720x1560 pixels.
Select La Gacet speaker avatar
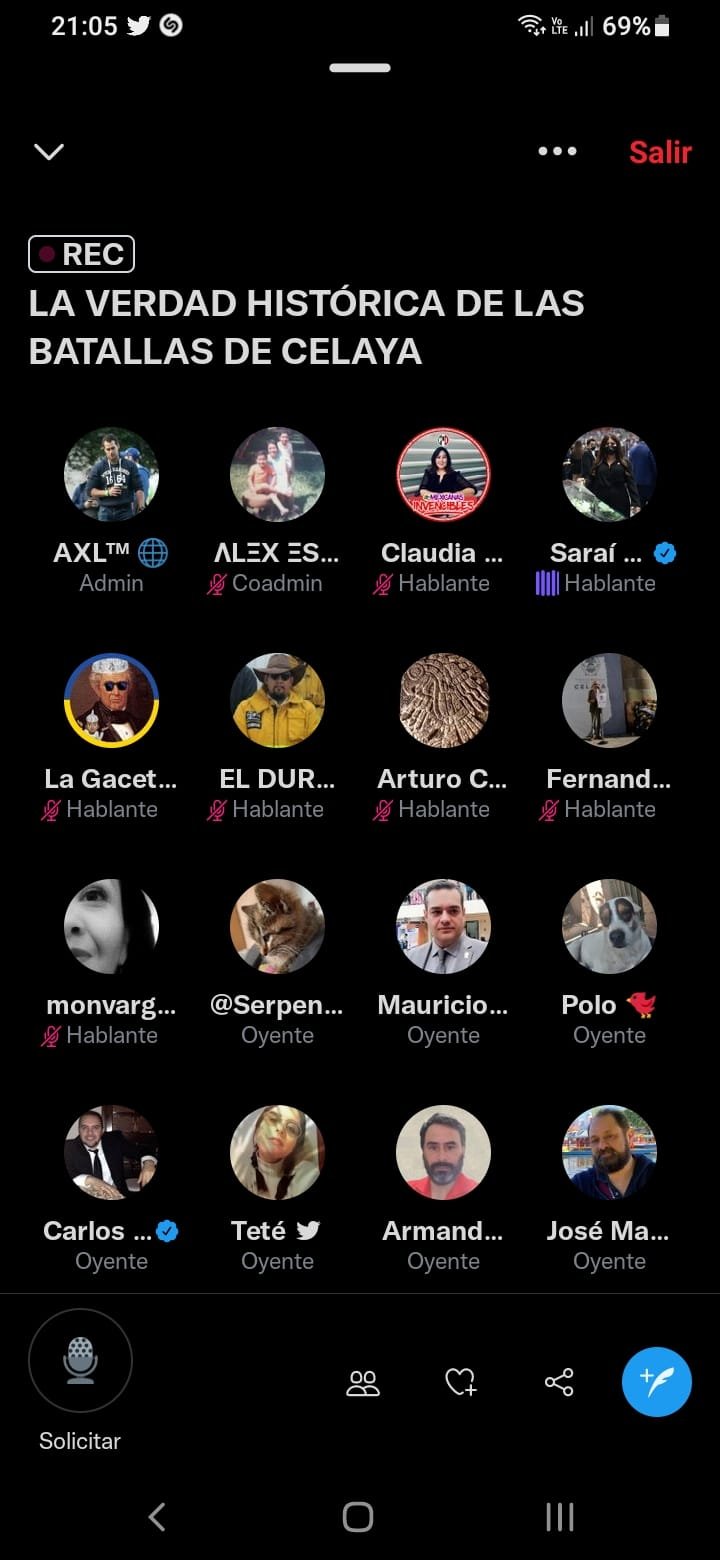point(111,701)
